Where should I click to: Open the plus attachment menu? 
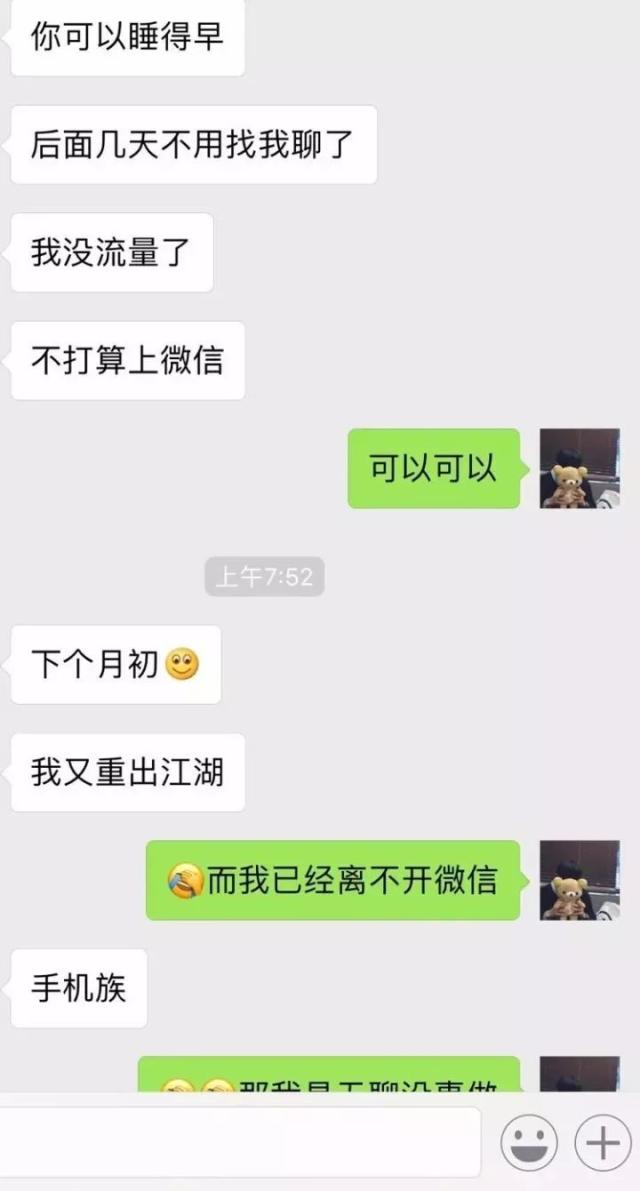coord(602,1141)
